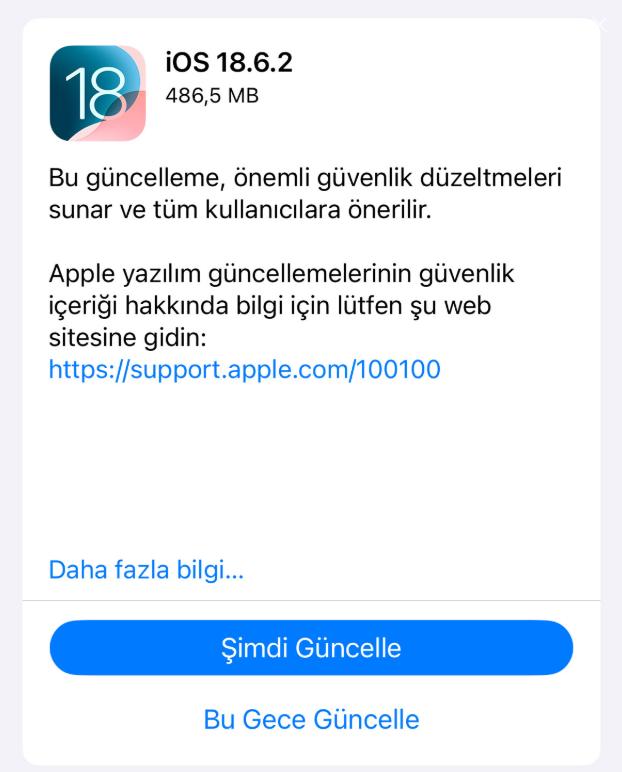Choose Bu Gece Güncelle
622x772 pixels.
click(311, 719)
